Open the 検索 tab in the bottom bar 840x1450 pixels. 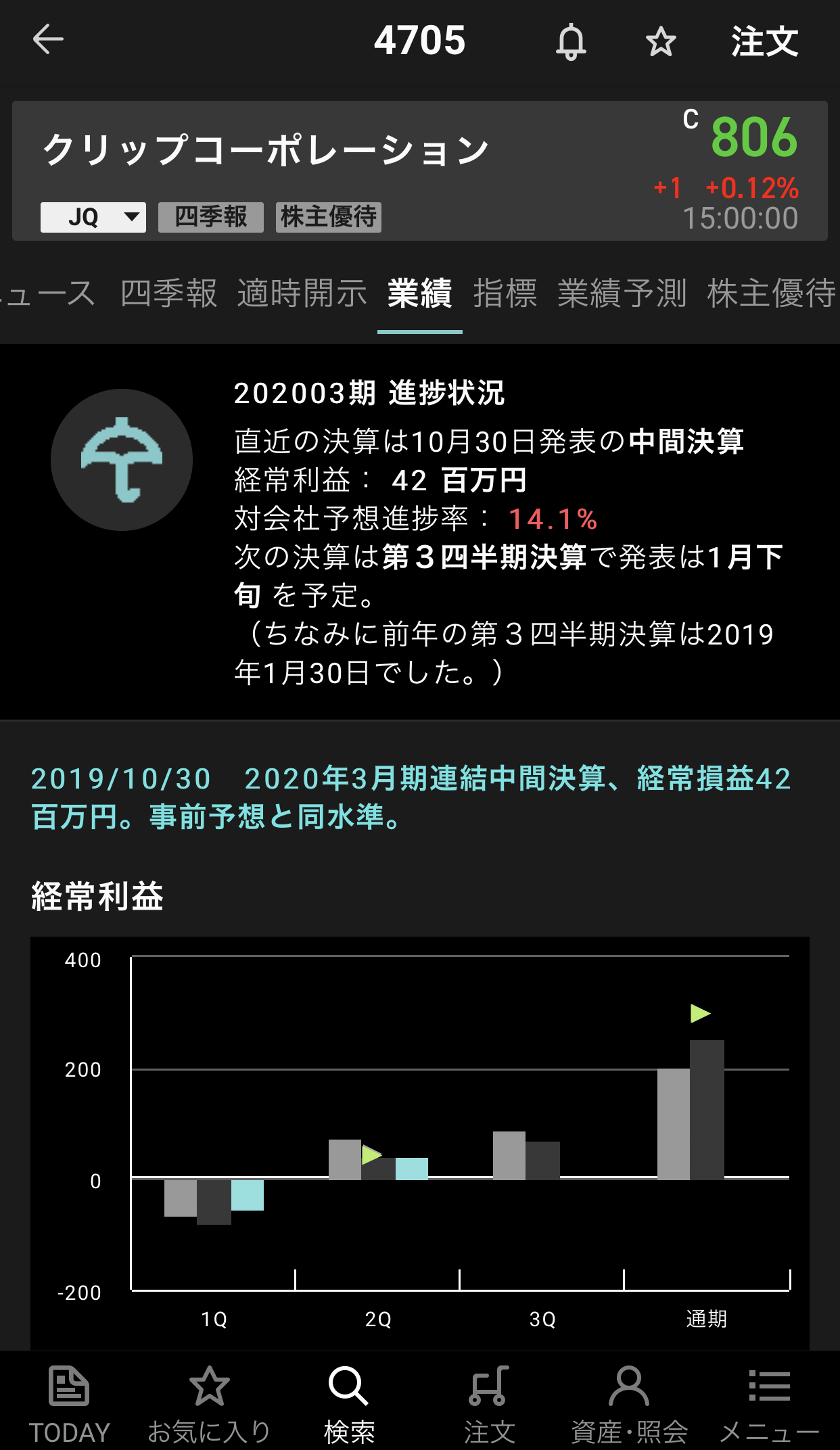349,1403
